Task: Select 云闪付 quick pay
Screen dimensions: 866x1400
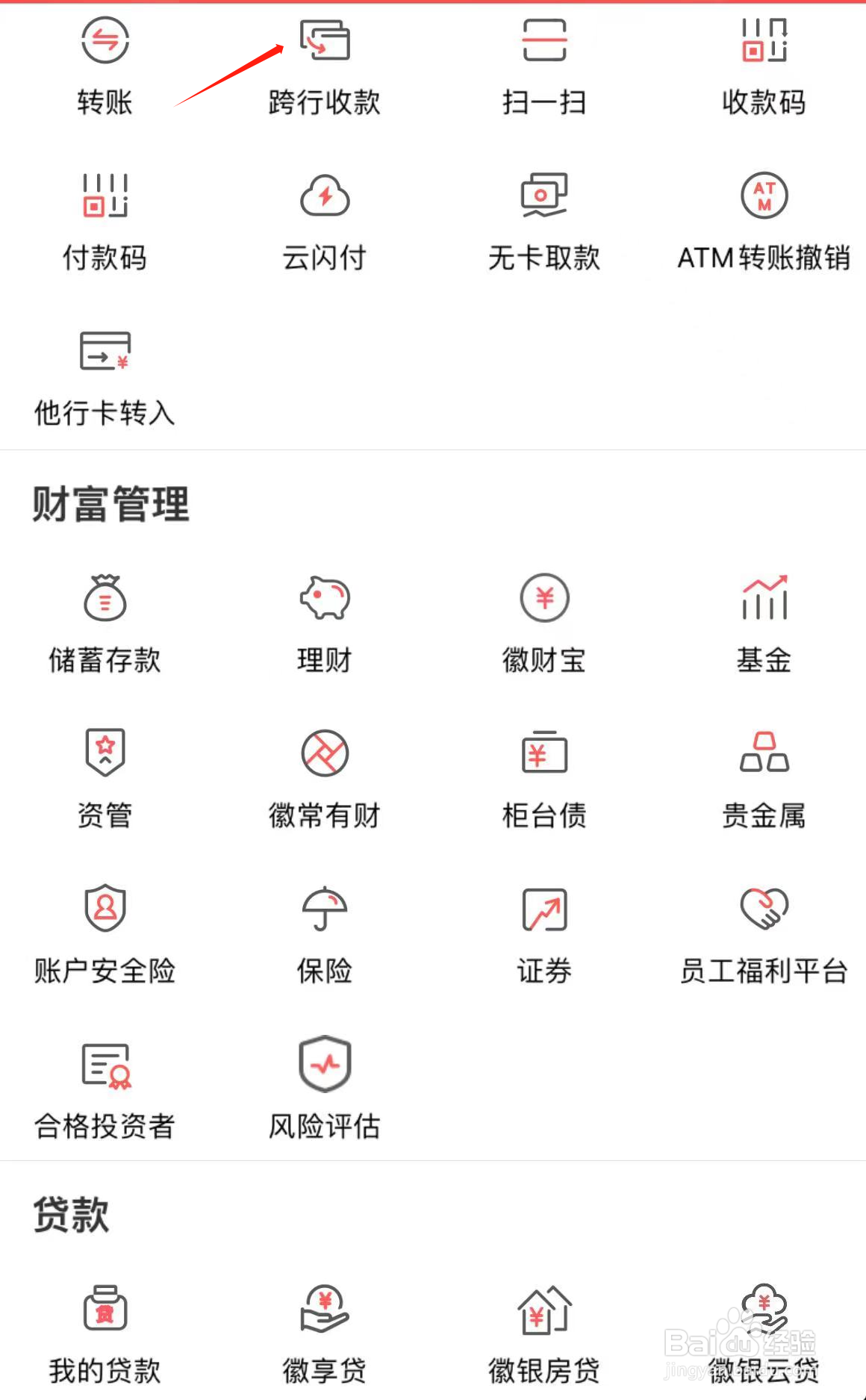Action: (325, 223)
